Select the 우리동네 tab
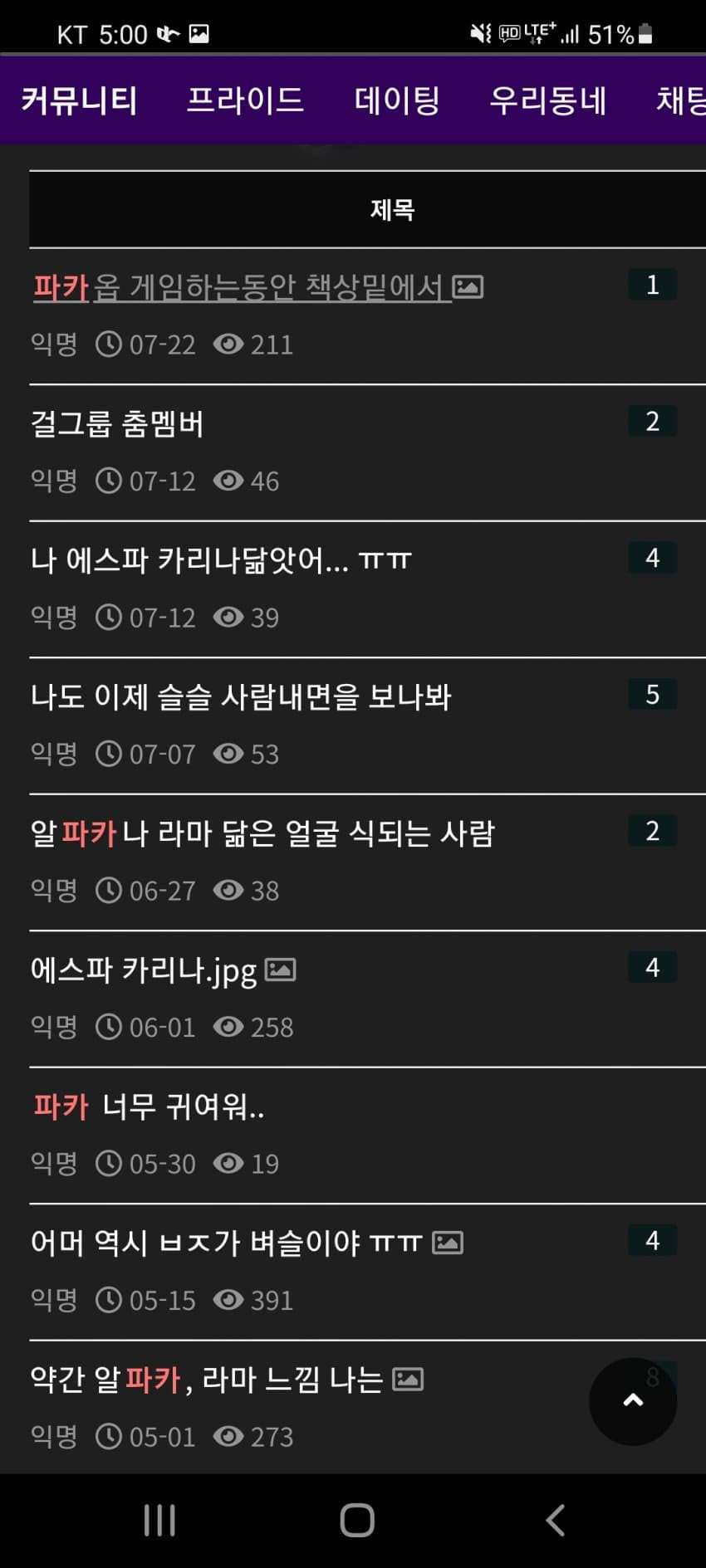Viewport: 706px width, 1568px height. click(547, 100)
